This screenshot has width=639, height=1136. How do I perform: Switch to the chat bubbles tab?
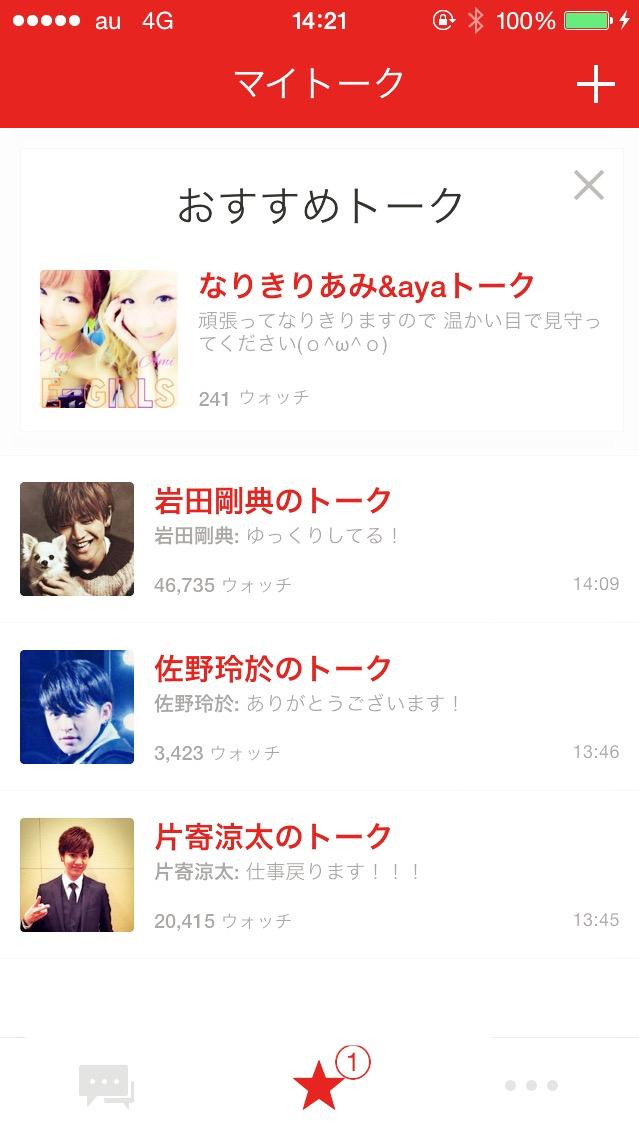[106, 1085]
